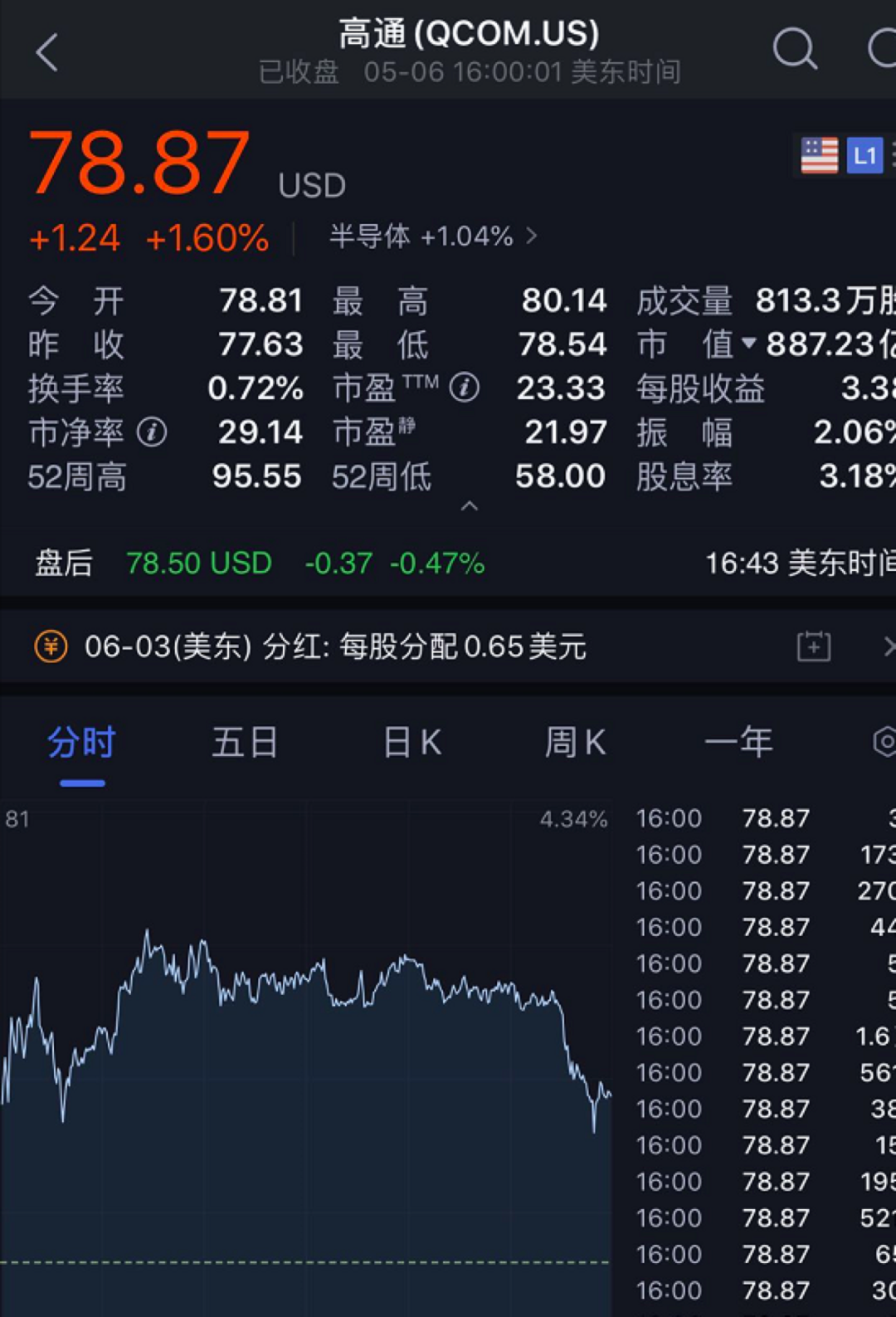Open the 半导体 sector link
Viewport: 896px width, 1317px height.
pos(432,237)
